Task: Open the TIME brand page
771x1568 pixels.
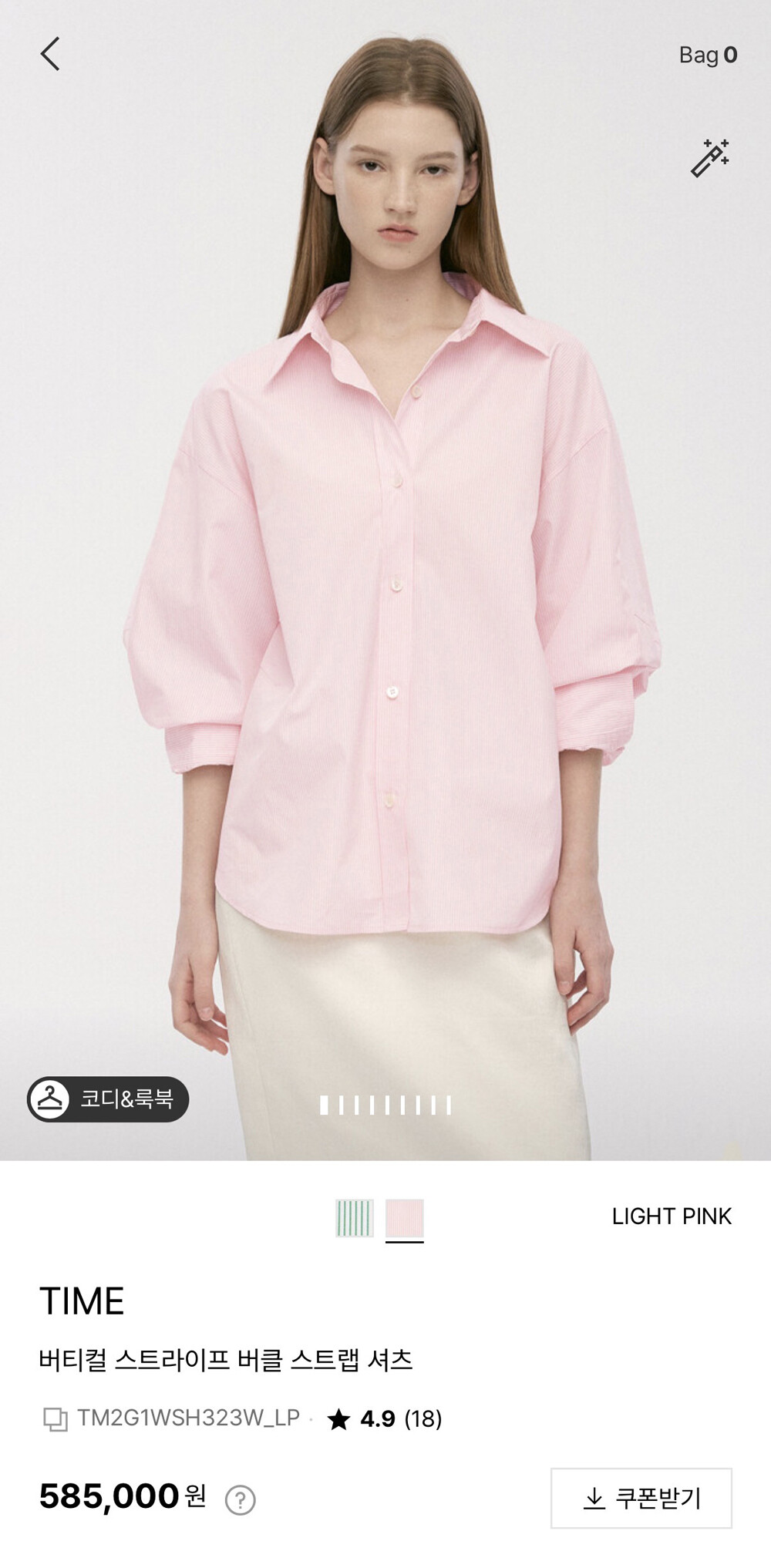Action: click(82, 1301)
